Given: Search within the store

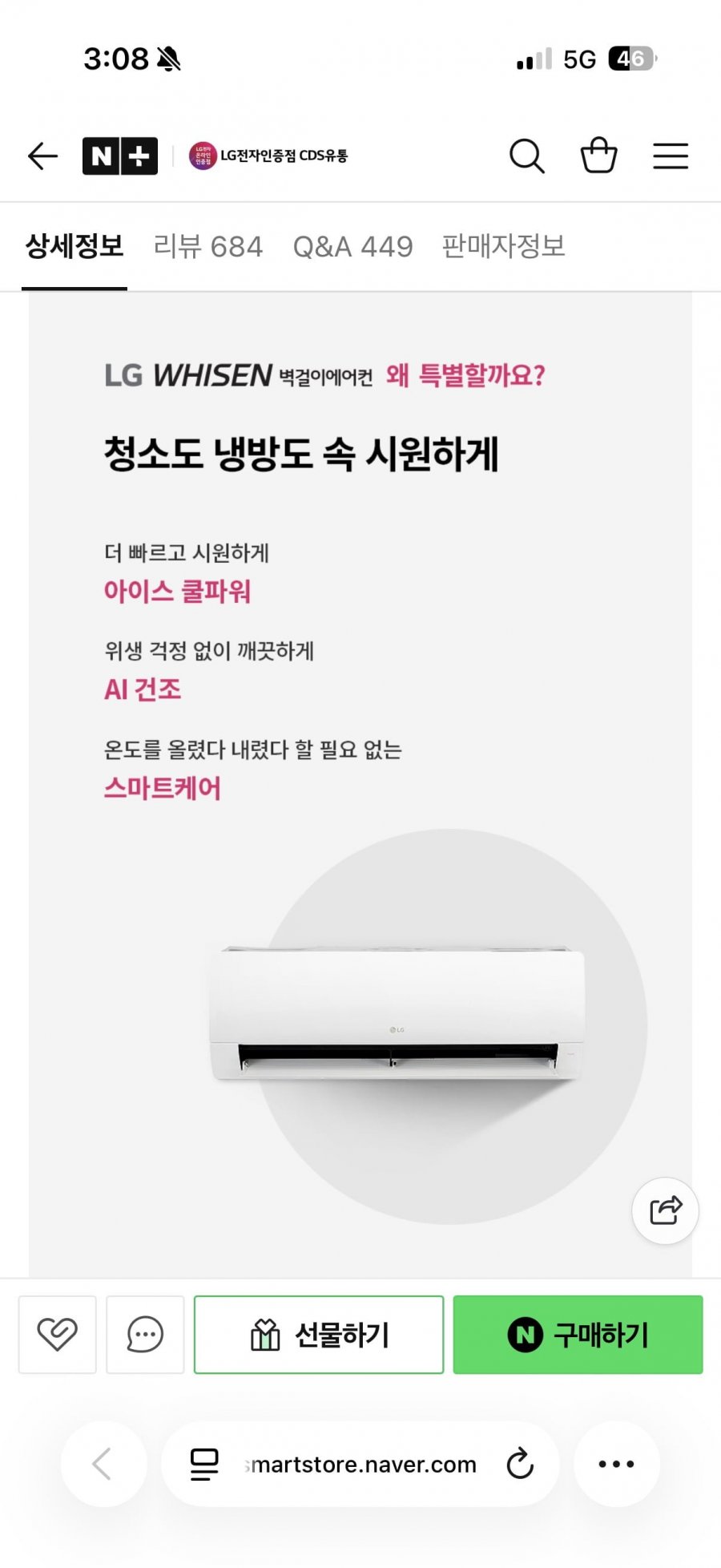Looking at the screenshot, I should (x=527, y=156).
